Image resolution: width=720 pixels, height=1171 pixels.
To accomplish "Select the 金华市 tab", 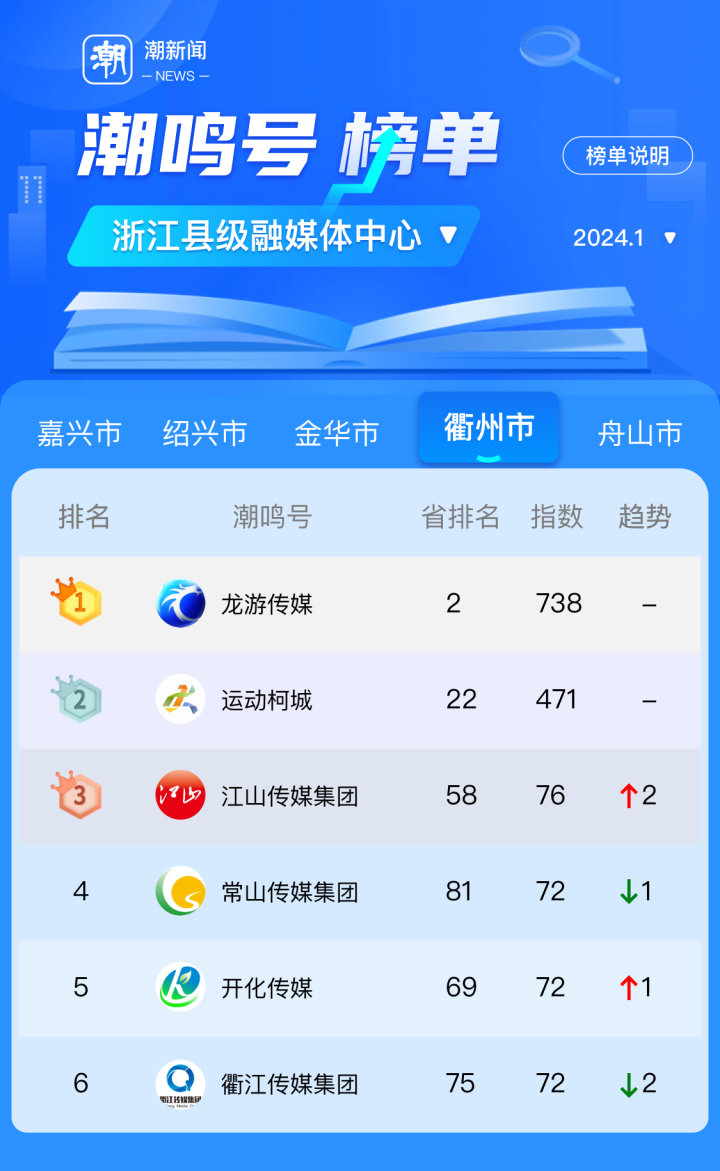I will click(336, 432).
